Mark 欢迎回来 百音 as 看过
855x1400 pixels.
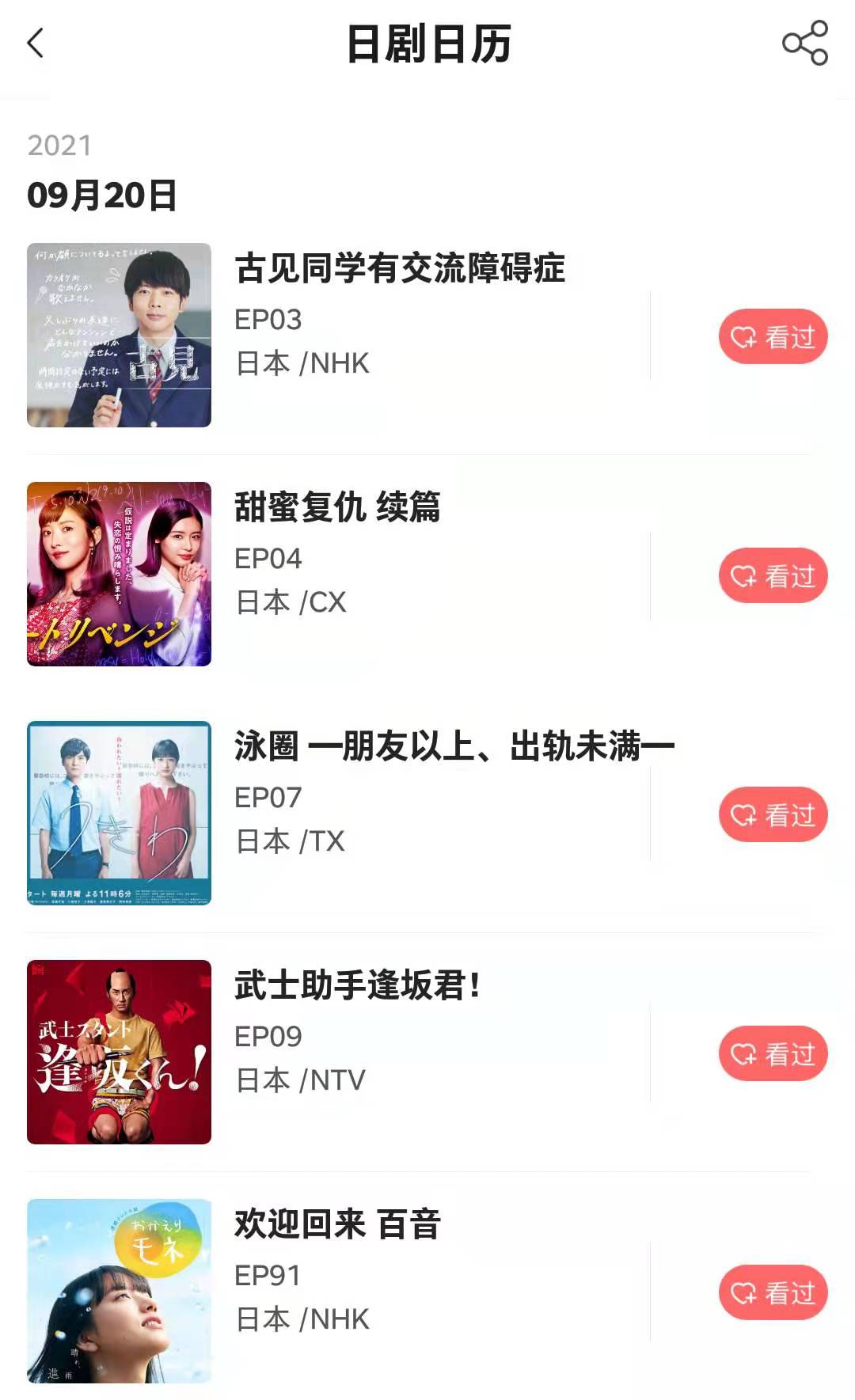tap(773, 1293)
